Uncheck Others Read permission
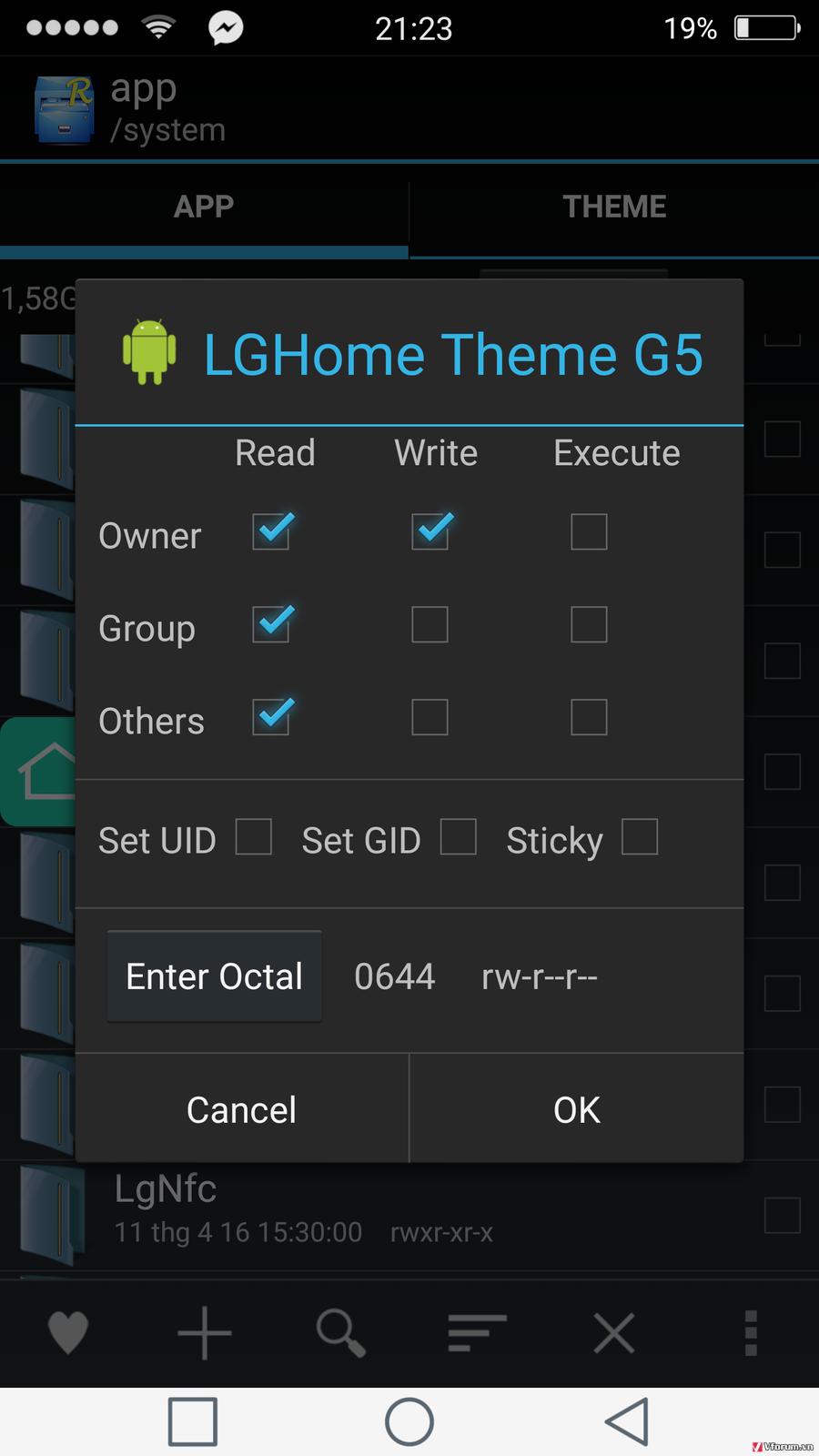The height and width of the screenshot is (1456, 819). click(x=271, y=717)
